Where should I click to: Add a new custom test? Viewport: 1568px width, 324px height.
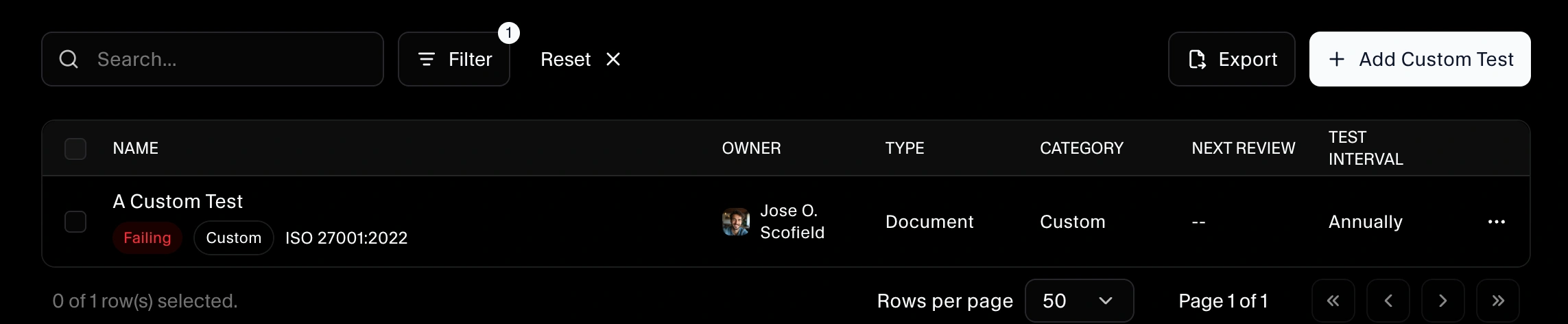click(x=1419, y=60)
